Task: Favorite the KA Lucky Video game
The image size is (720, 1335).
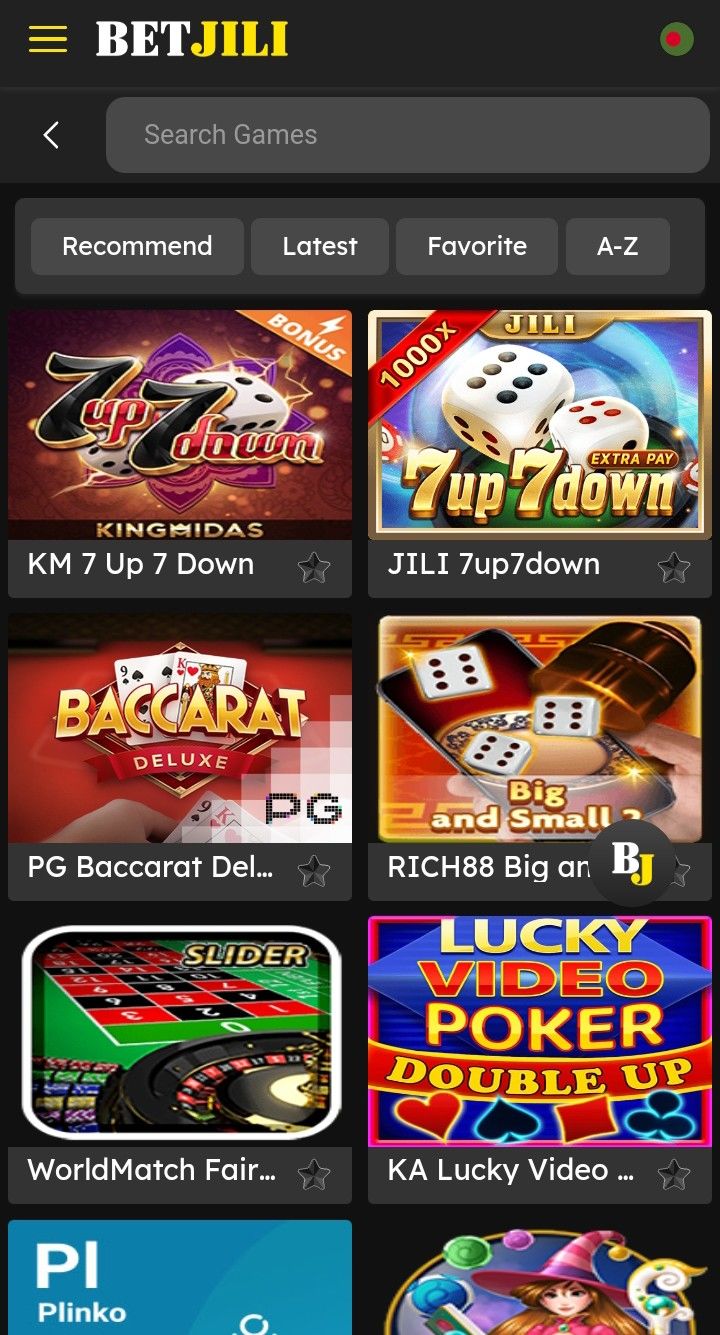Action: coord(674,1174)
